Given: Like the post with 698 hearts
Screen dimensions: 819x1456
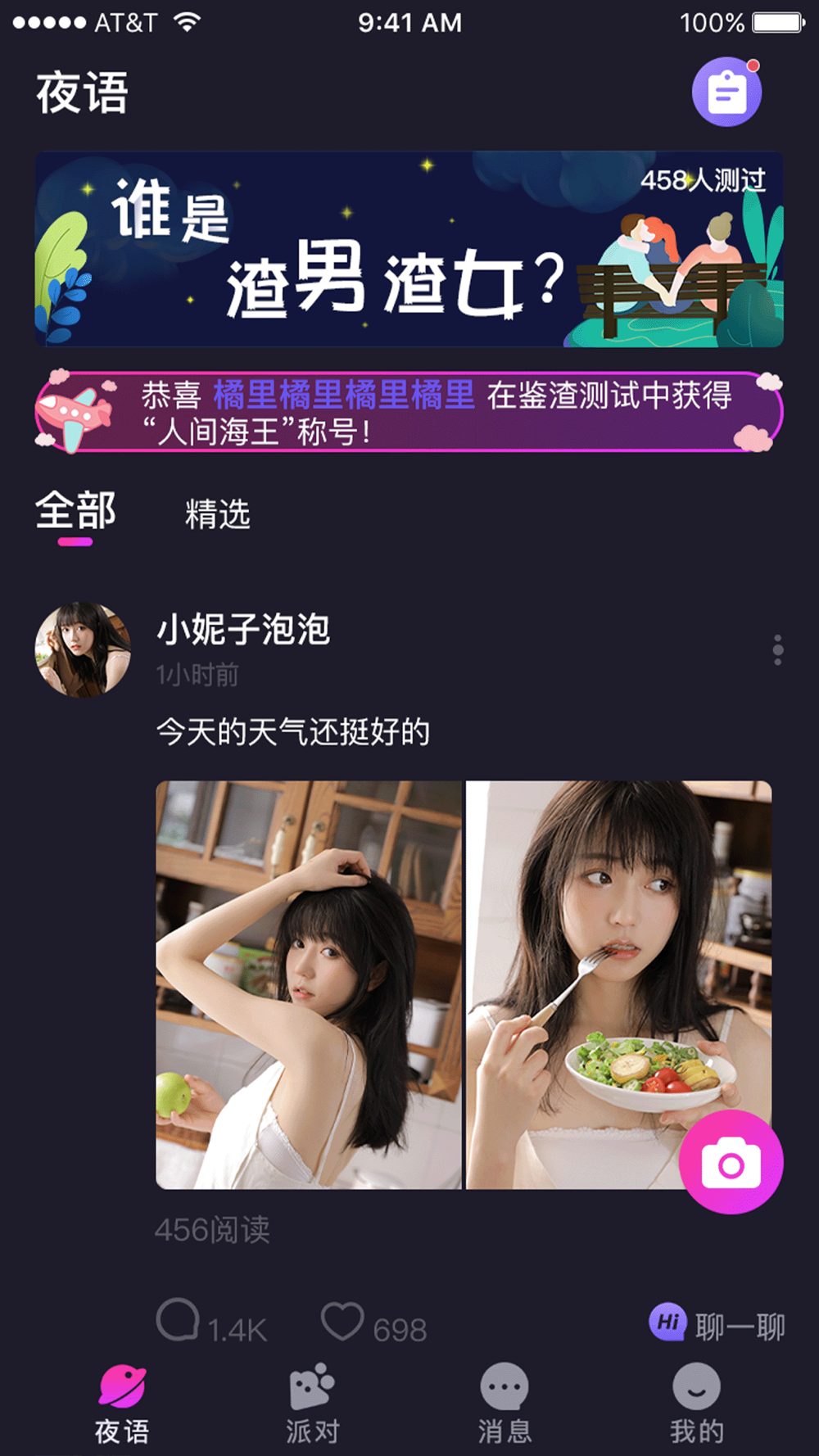Looking at the screenshot, I should [373, 1323].
